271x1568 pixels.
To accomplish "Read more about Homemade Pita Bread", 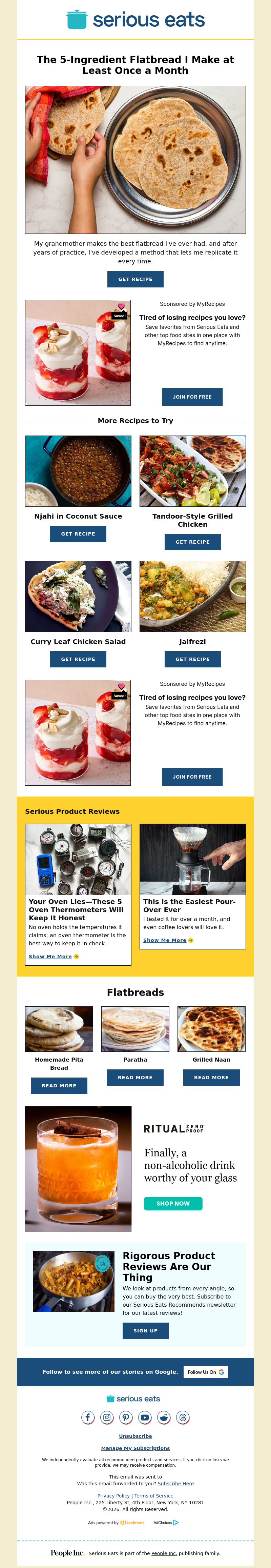I will click(x=59, y=1085).
